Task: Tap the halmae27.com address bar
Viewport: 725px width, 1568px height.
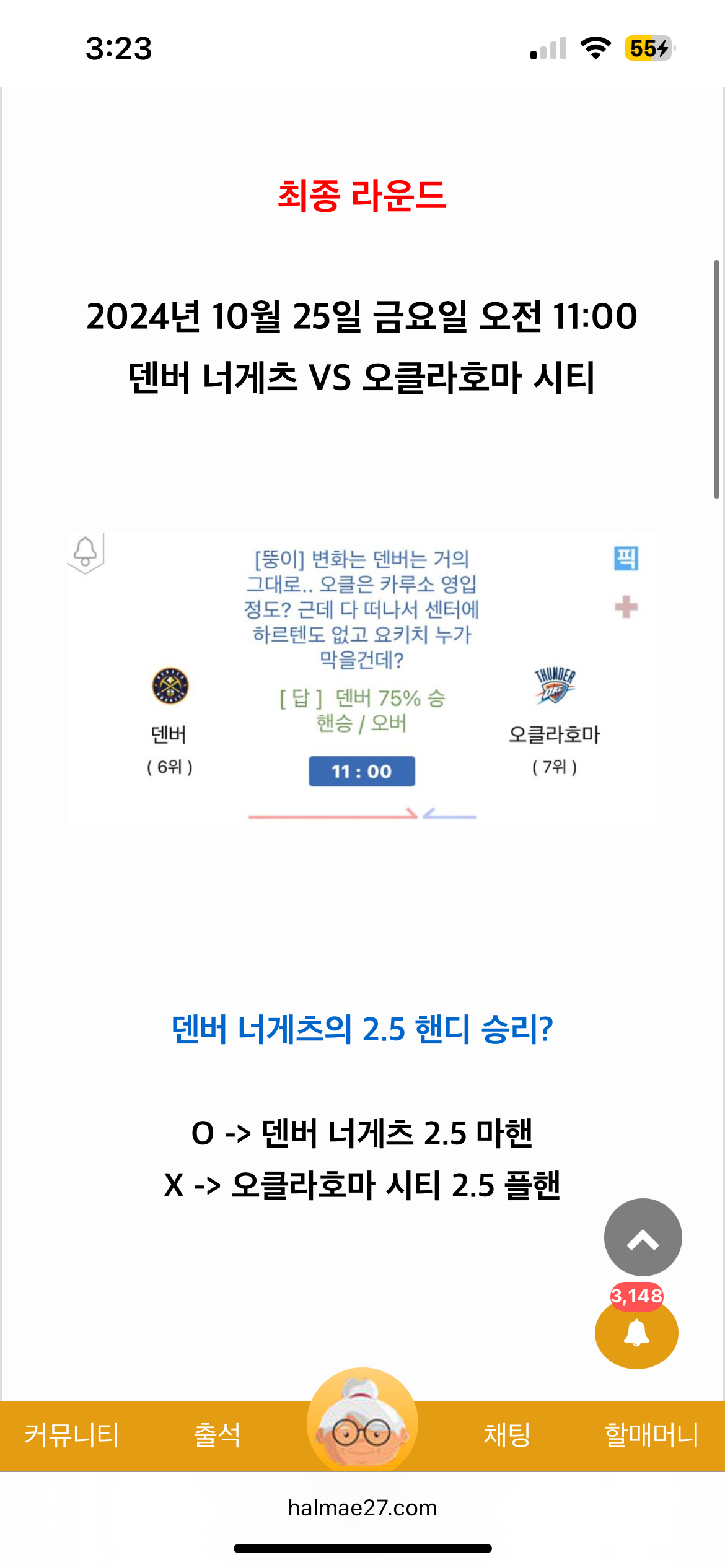Action: click(362, 1508)
